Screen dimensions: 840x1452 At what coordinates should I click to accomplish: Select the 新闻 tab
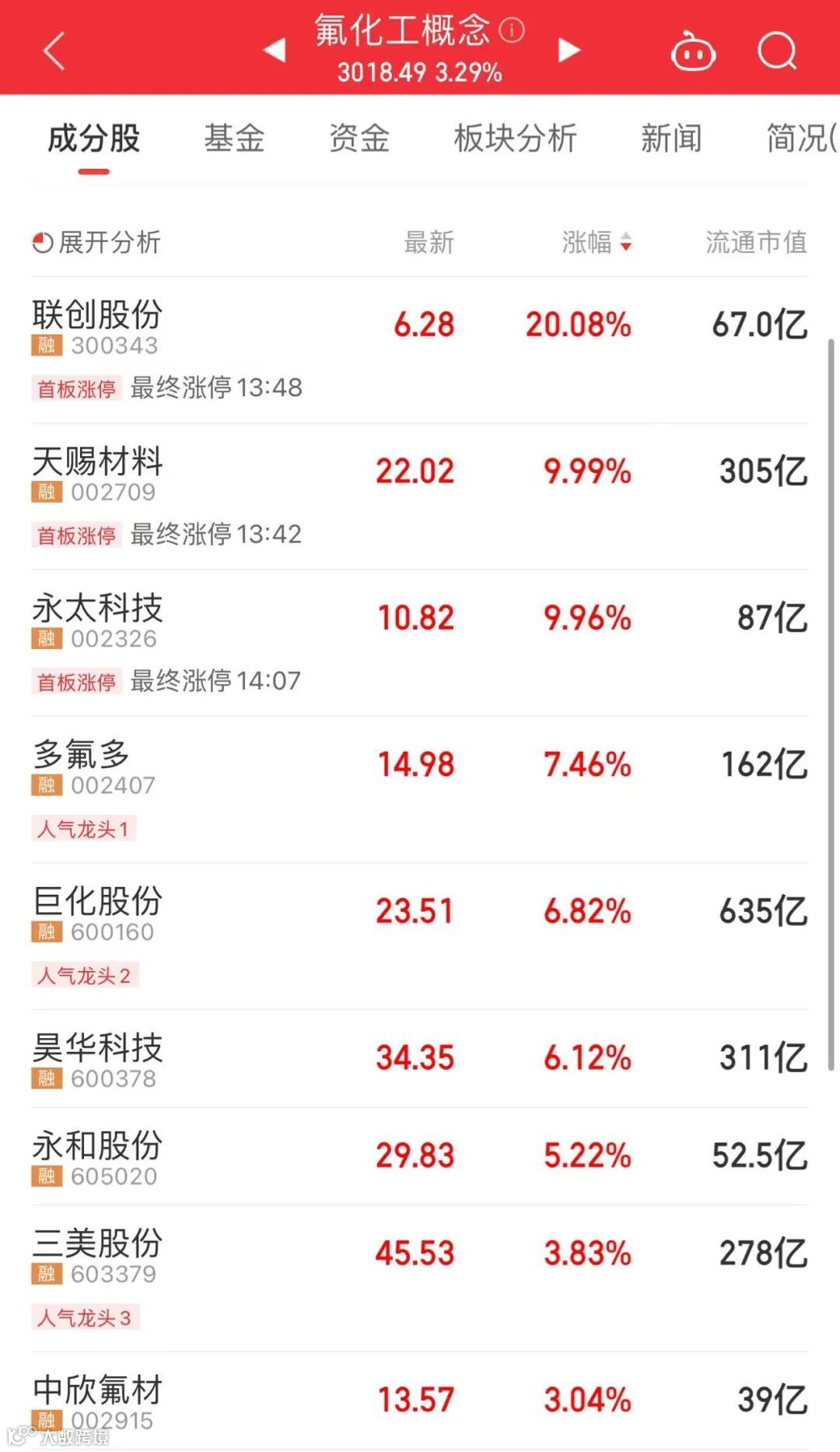pyautogui.click(x=670, y=139)
